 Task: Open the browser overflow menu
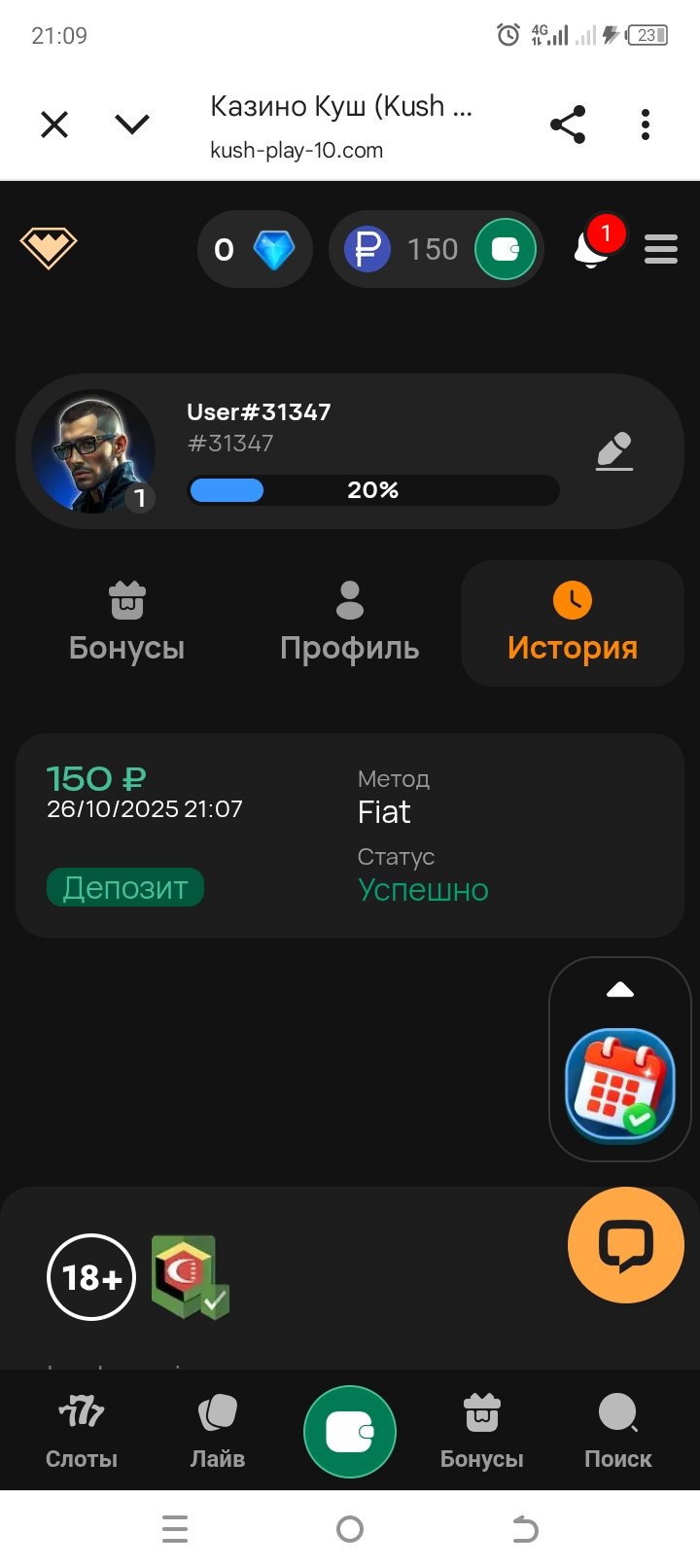click(646, 125)
